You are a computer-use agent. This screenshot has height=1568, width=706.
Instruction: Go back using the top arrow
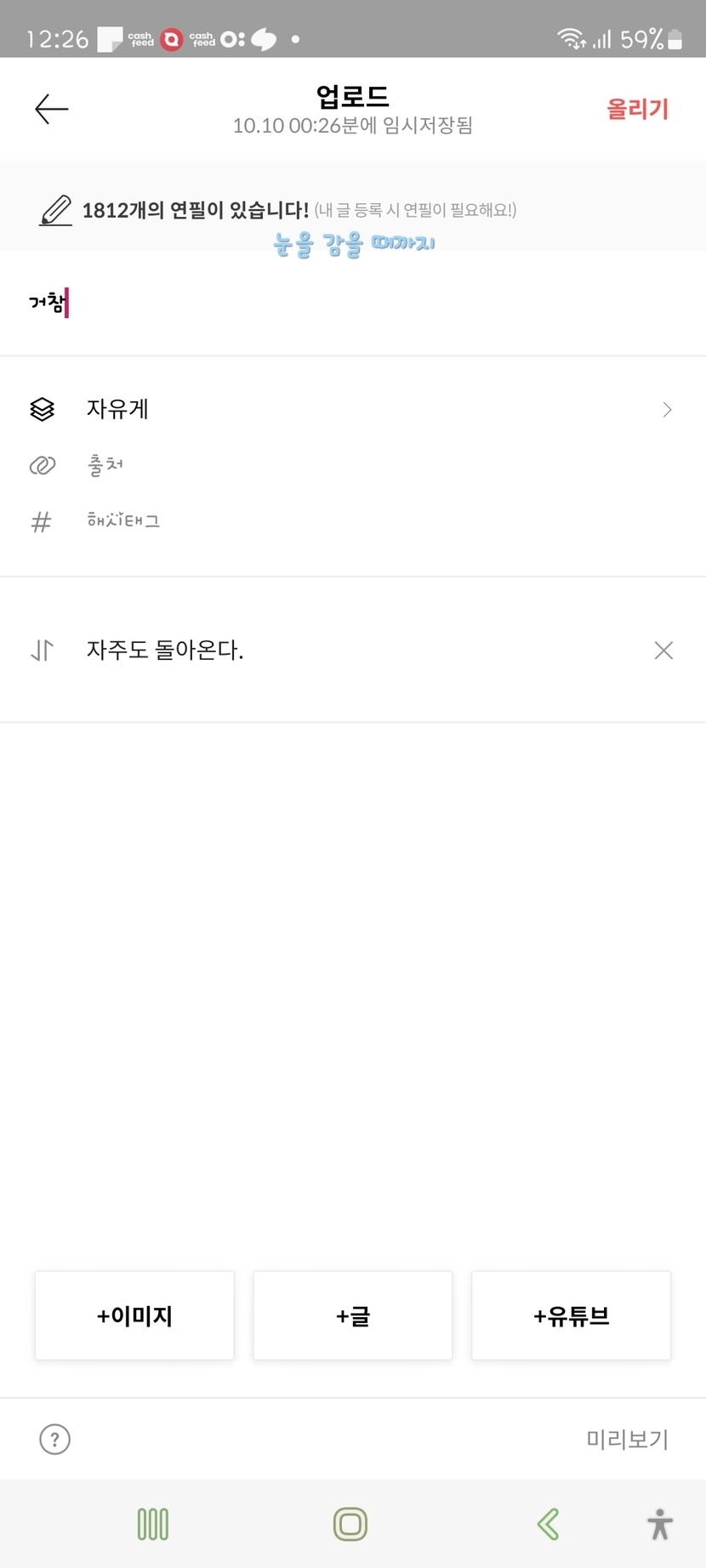click(51, 109)
